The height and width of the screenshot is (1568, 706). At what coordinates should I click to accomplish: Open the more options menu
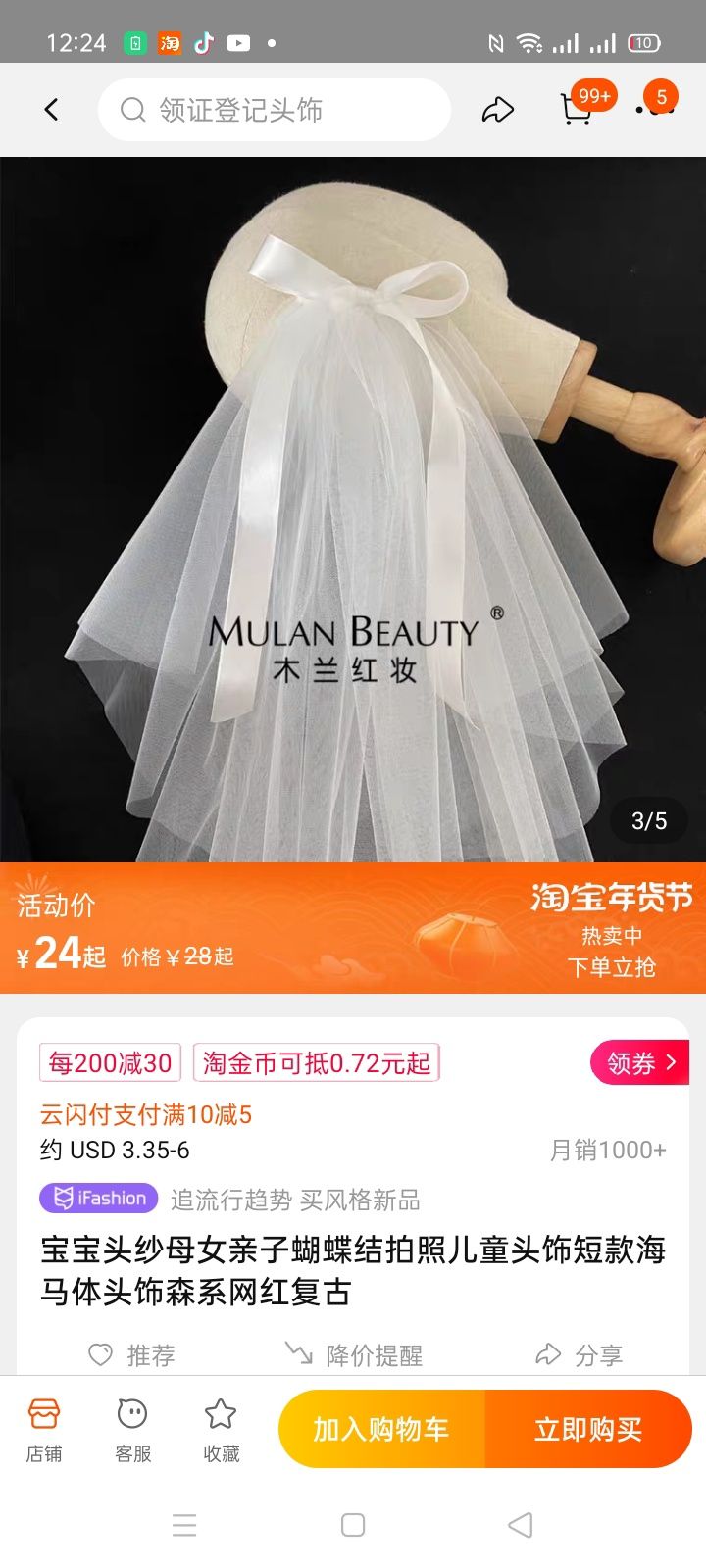(x=653, y=110)
